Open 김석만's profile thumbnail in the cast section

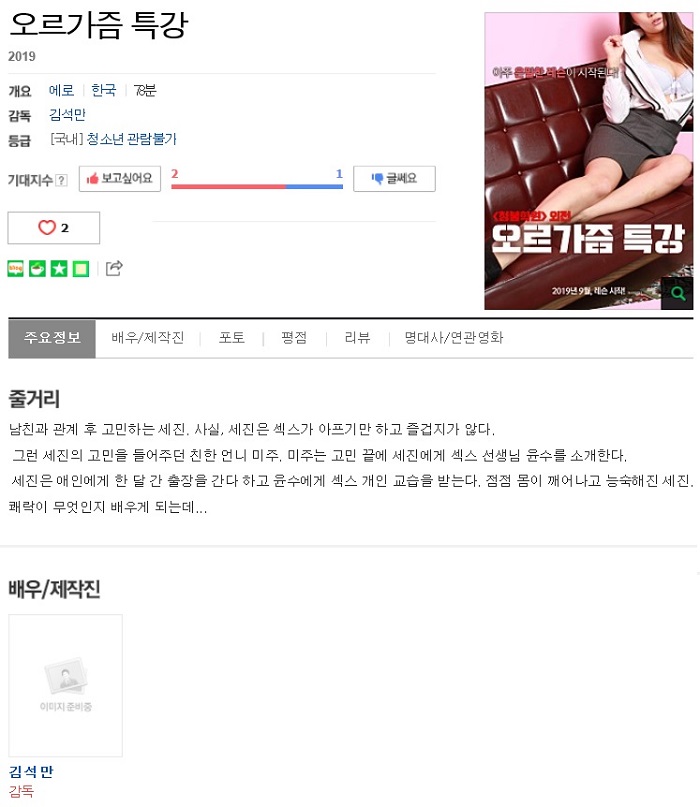(x=65, y=685)
